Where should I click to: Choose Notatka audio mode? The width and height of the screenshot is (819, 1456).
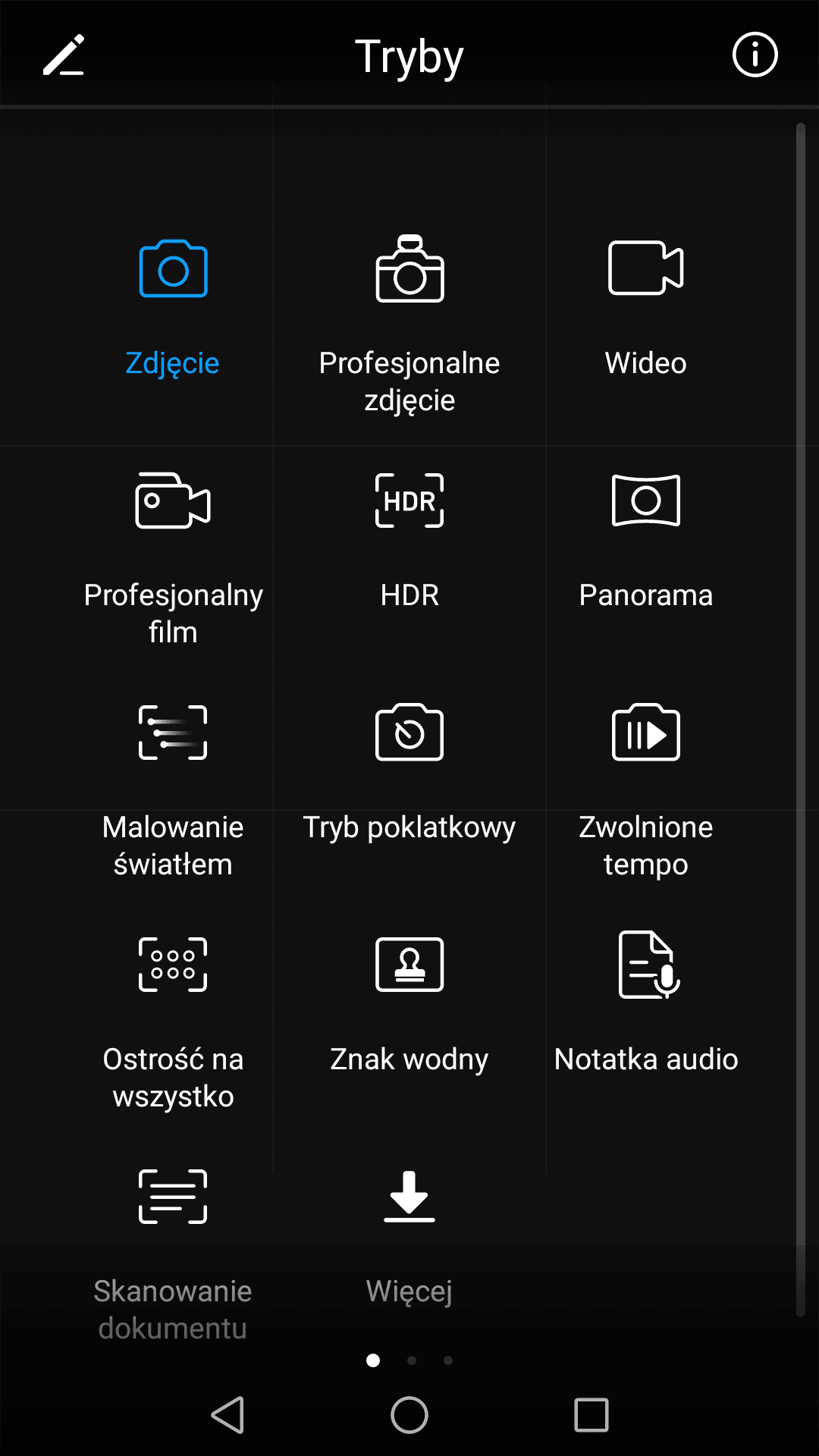[x=646, y=1005]
